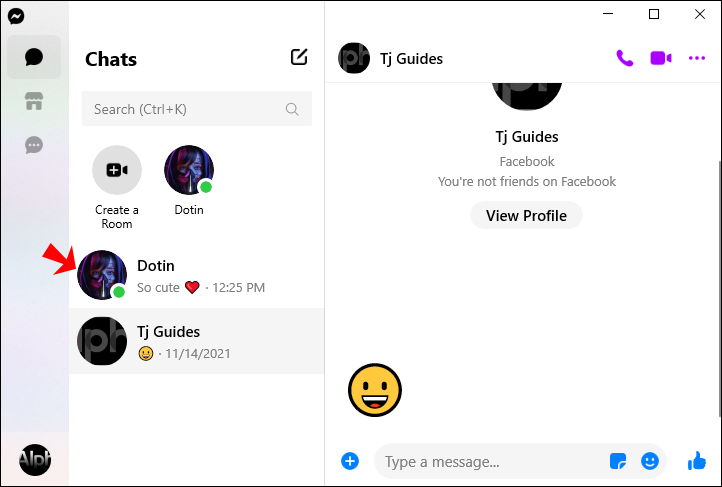
Task: Focus the Search (Ctrl+K) field
Action: pyautogui.click(x=190, y=109)
